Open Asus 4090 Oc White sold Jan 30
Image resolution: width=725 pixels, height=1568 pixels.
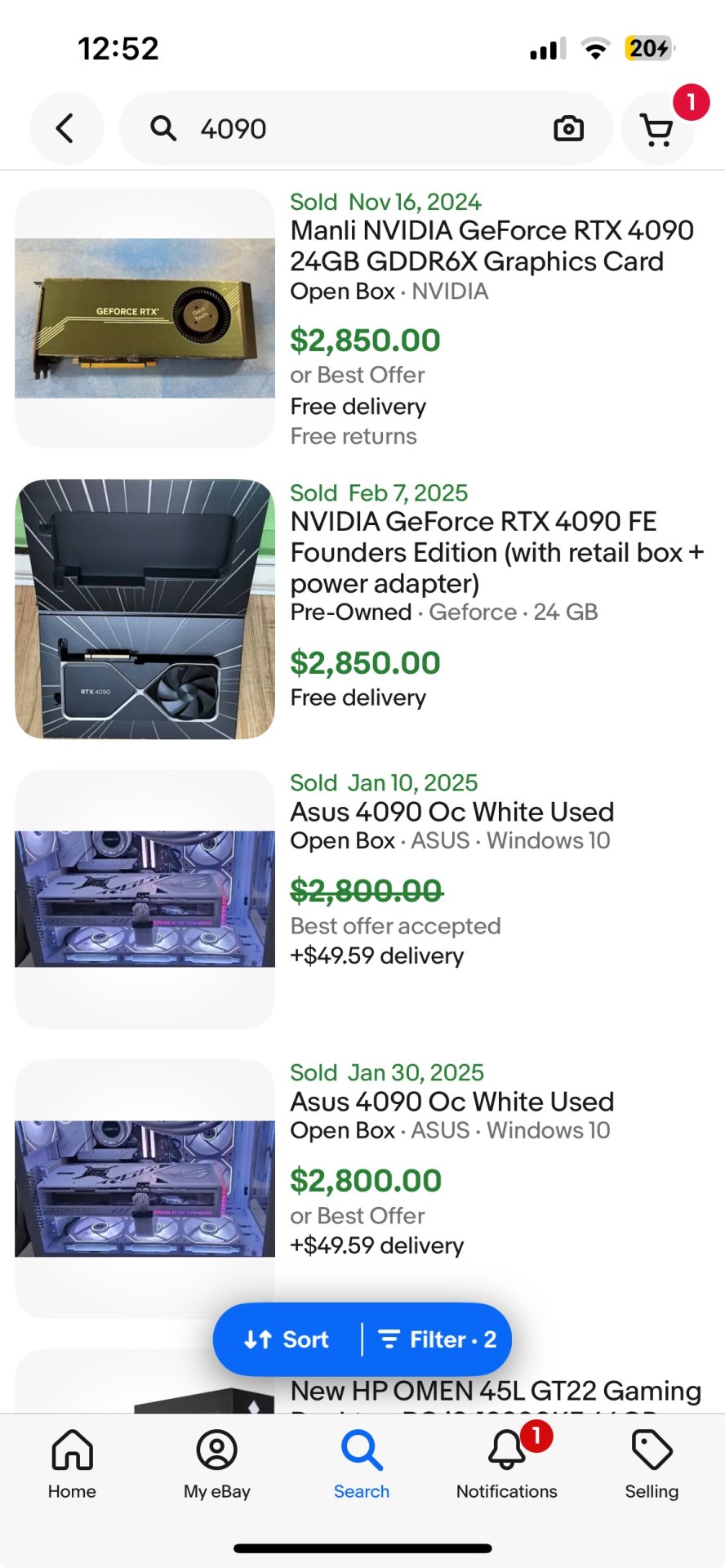click(x=451, y=1102)
